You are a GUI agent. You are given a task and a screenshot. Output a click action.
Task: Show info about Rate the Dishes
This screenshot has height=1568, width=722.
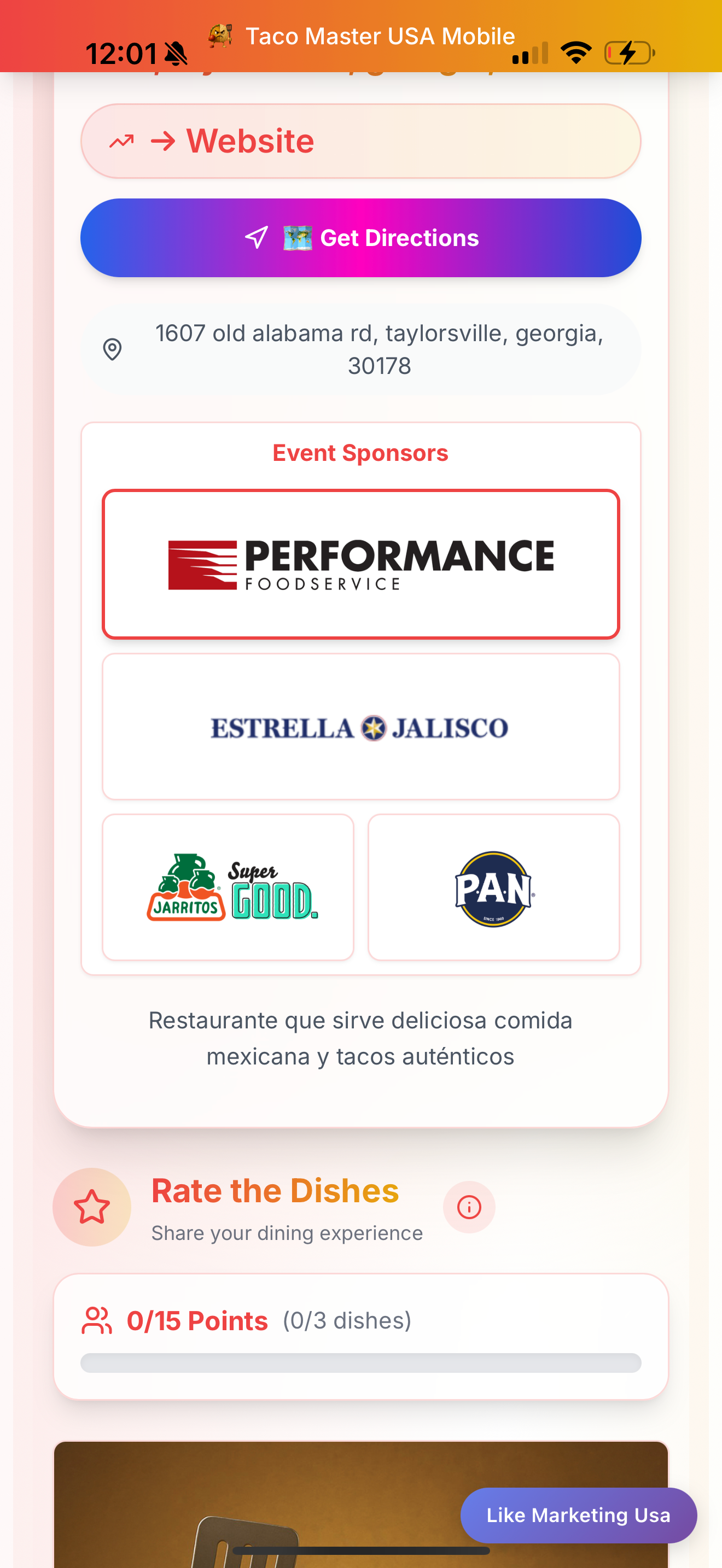point(469,1207)
